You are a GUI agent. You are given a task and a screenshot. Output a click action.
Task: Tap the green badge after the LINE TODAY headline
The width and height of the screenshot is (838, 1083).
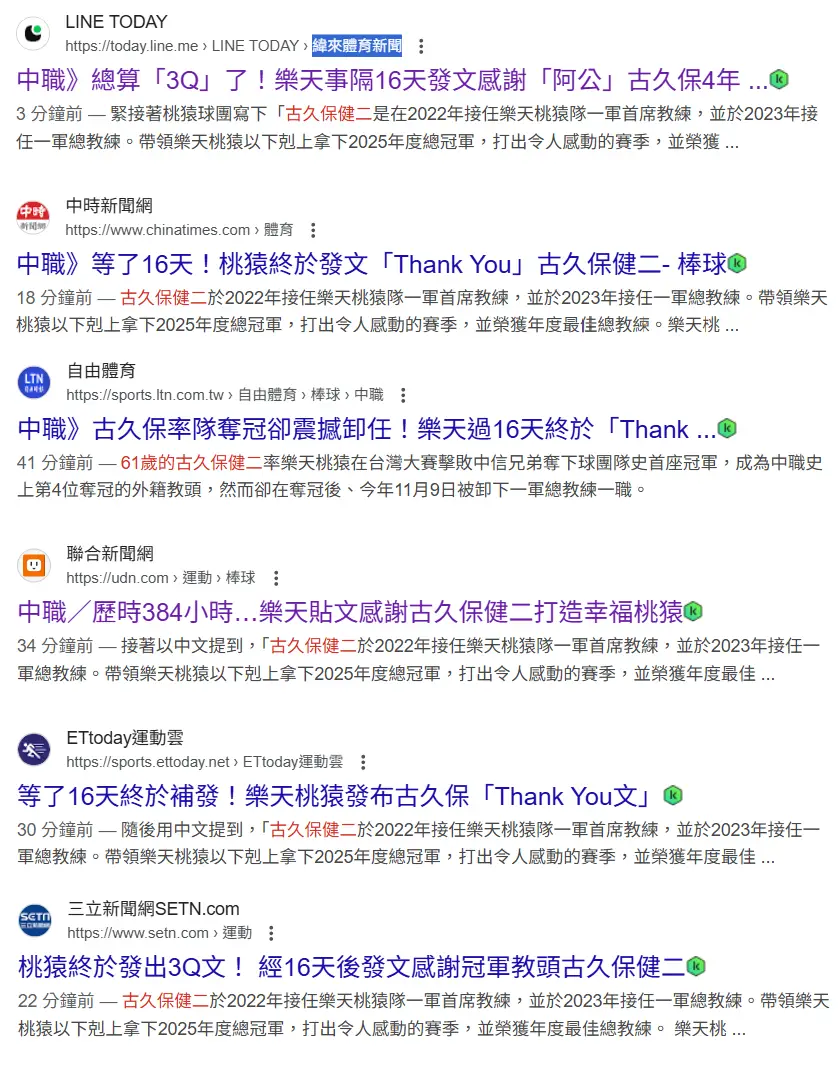[779, 79]
